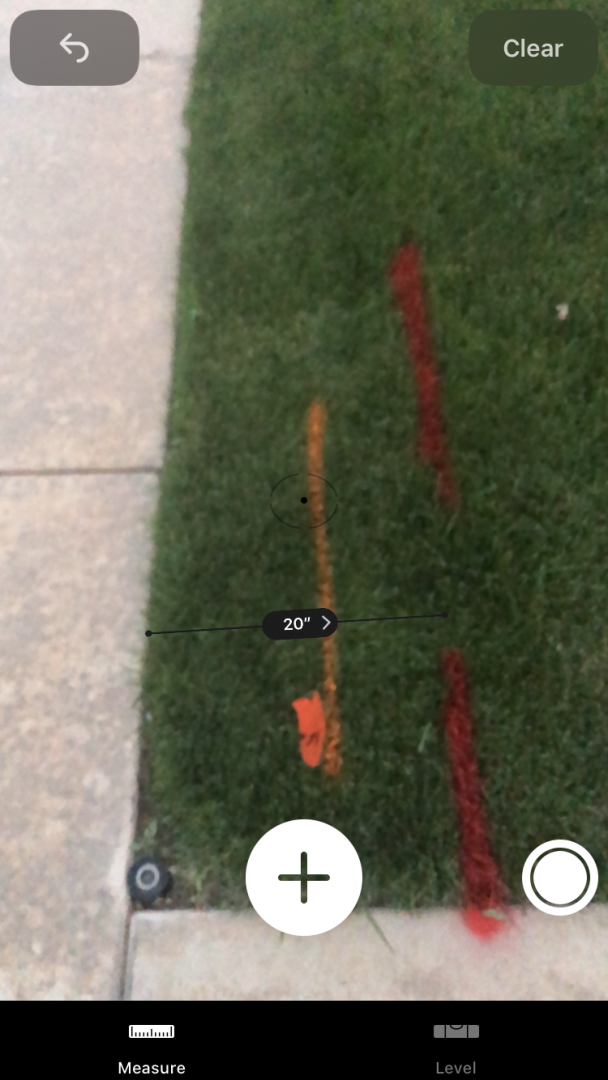Undo the last measurement point
This screenshot has width=608, height=1080.
(x=74, y=48)
